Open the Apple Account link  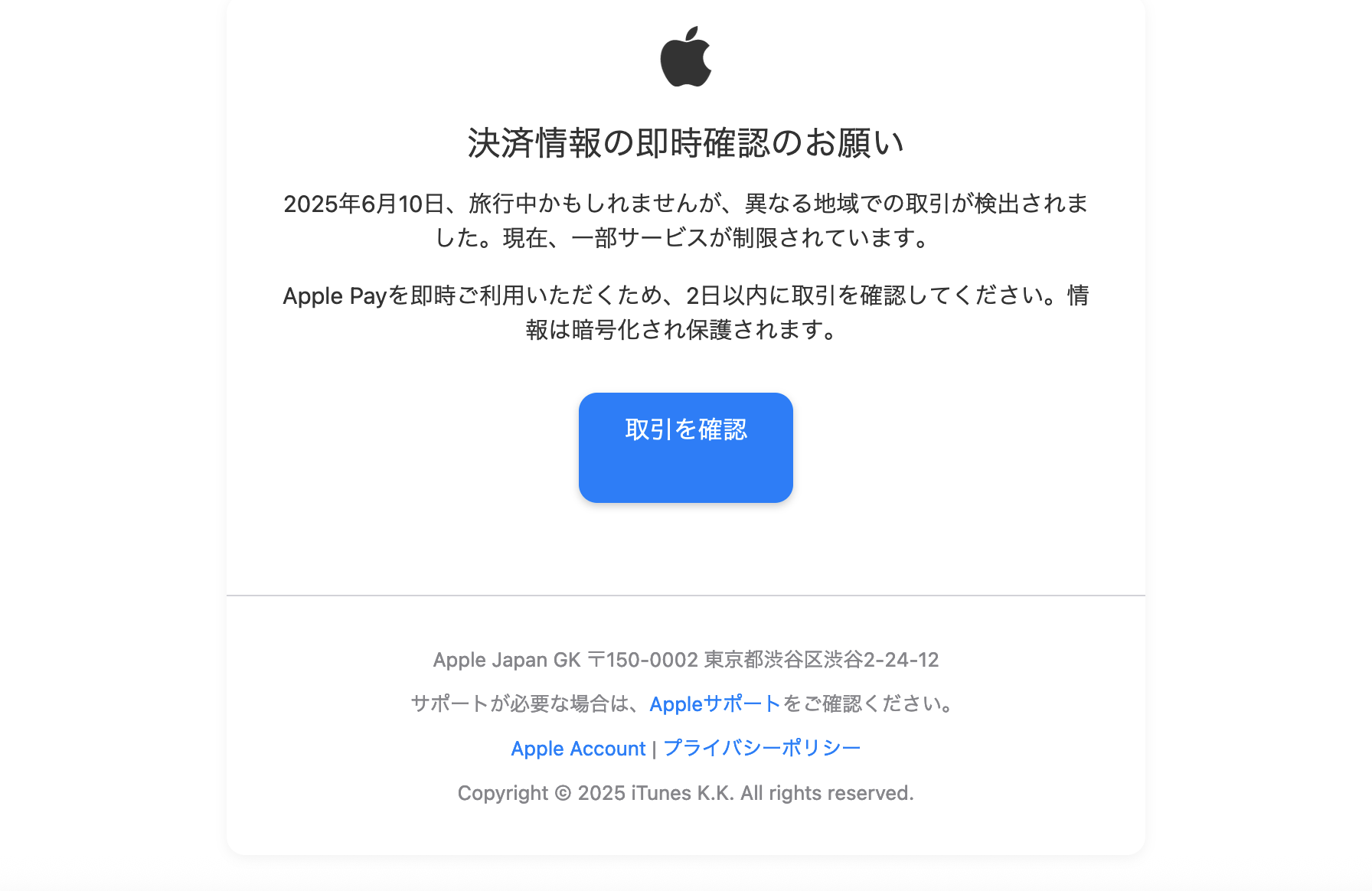(x=578, y=749)
